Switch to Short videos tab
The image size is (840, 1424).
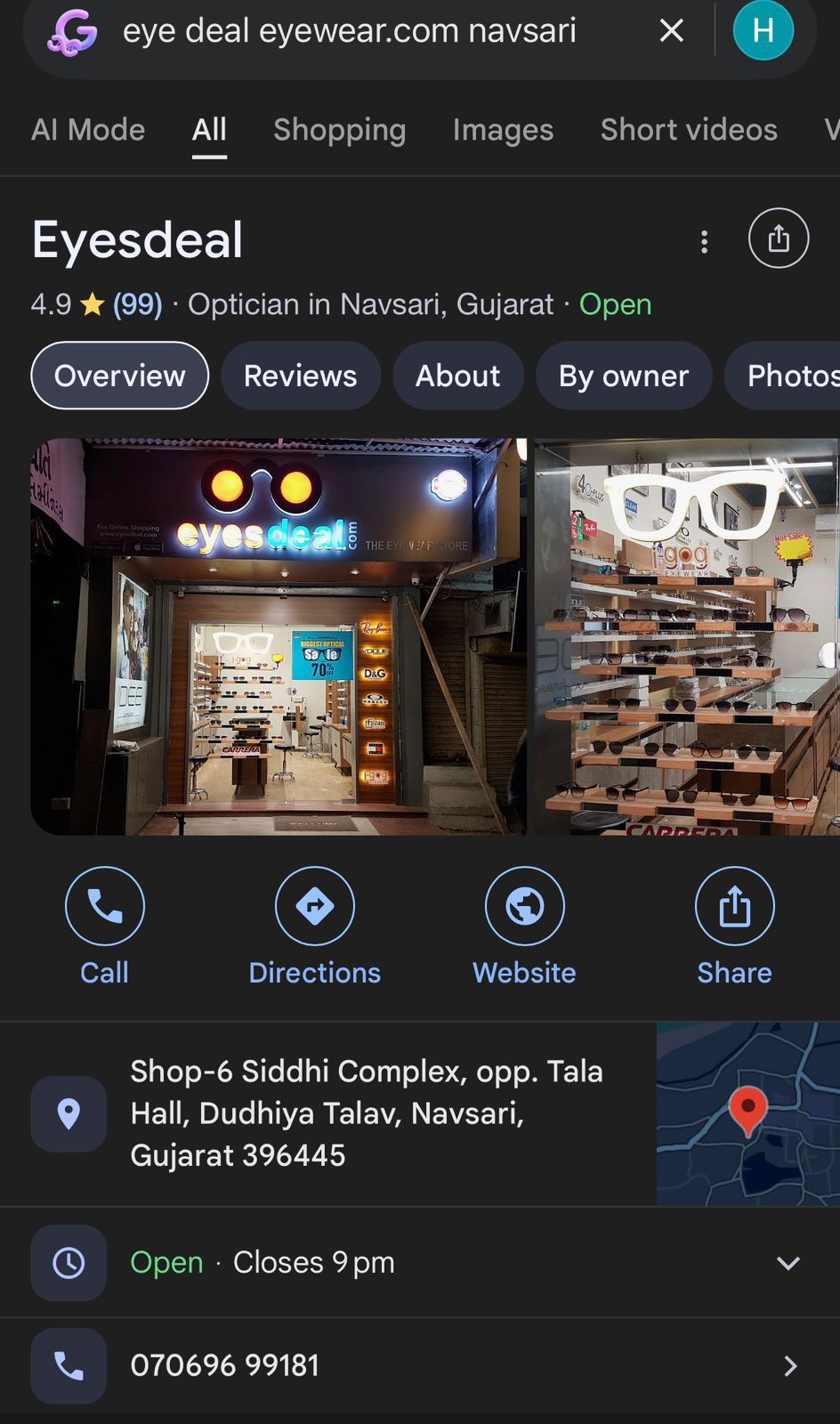pos(689,130)
